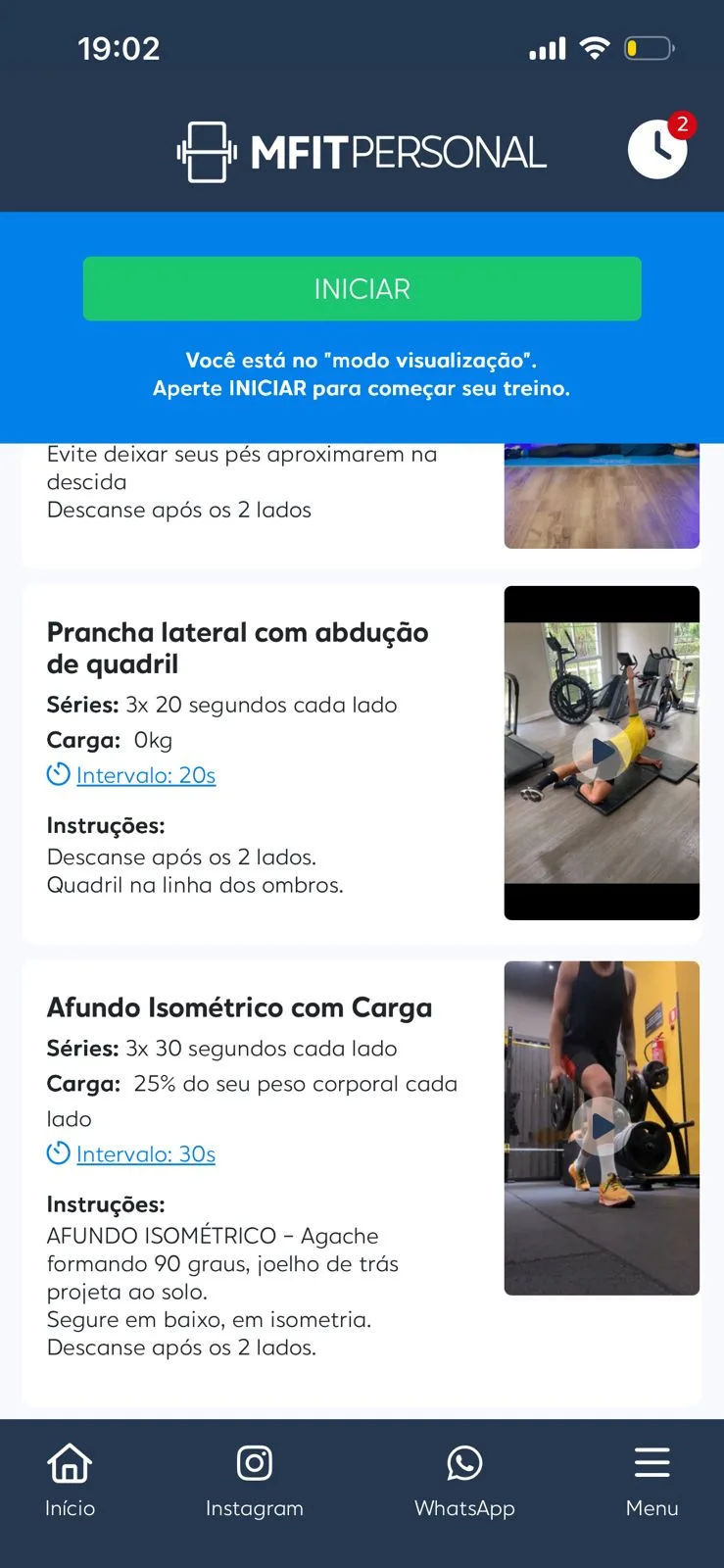Tap the Instagram label in bottom navigation
Viewport: 724px width, 1568px height.
254,1508
